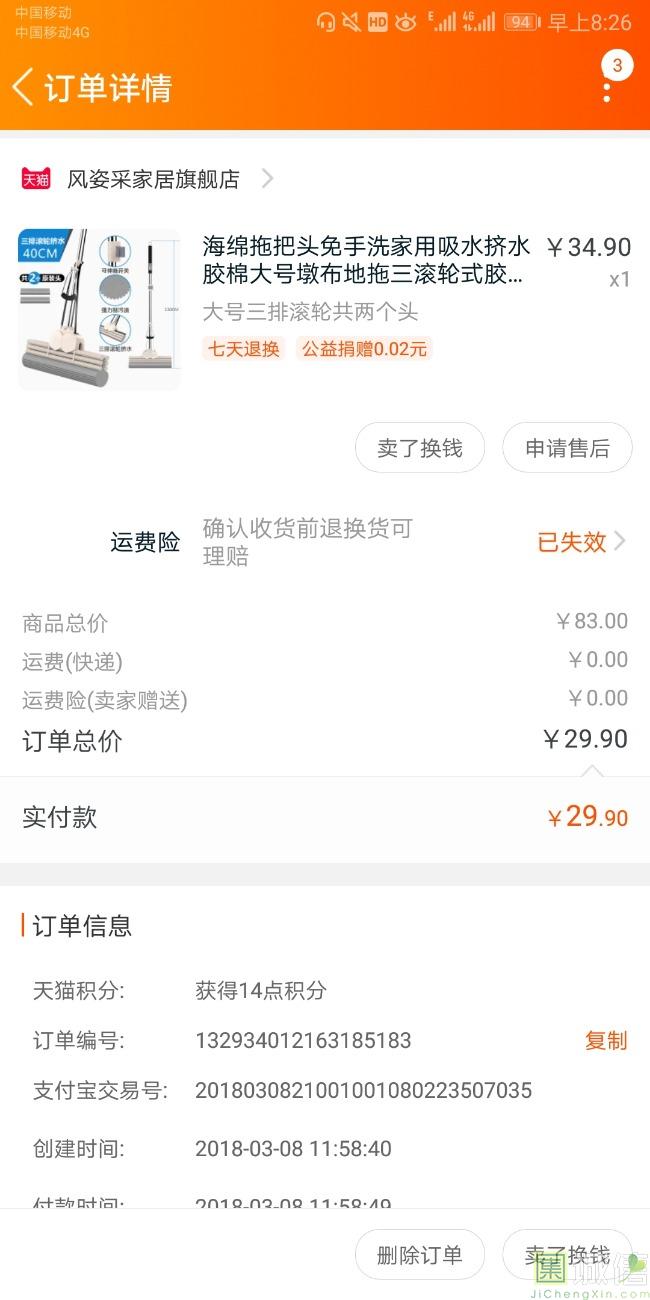Screen dimensions: 650x1300
Task: Open the 运费险 已失效 details
Action: click(x=581, y=542)
